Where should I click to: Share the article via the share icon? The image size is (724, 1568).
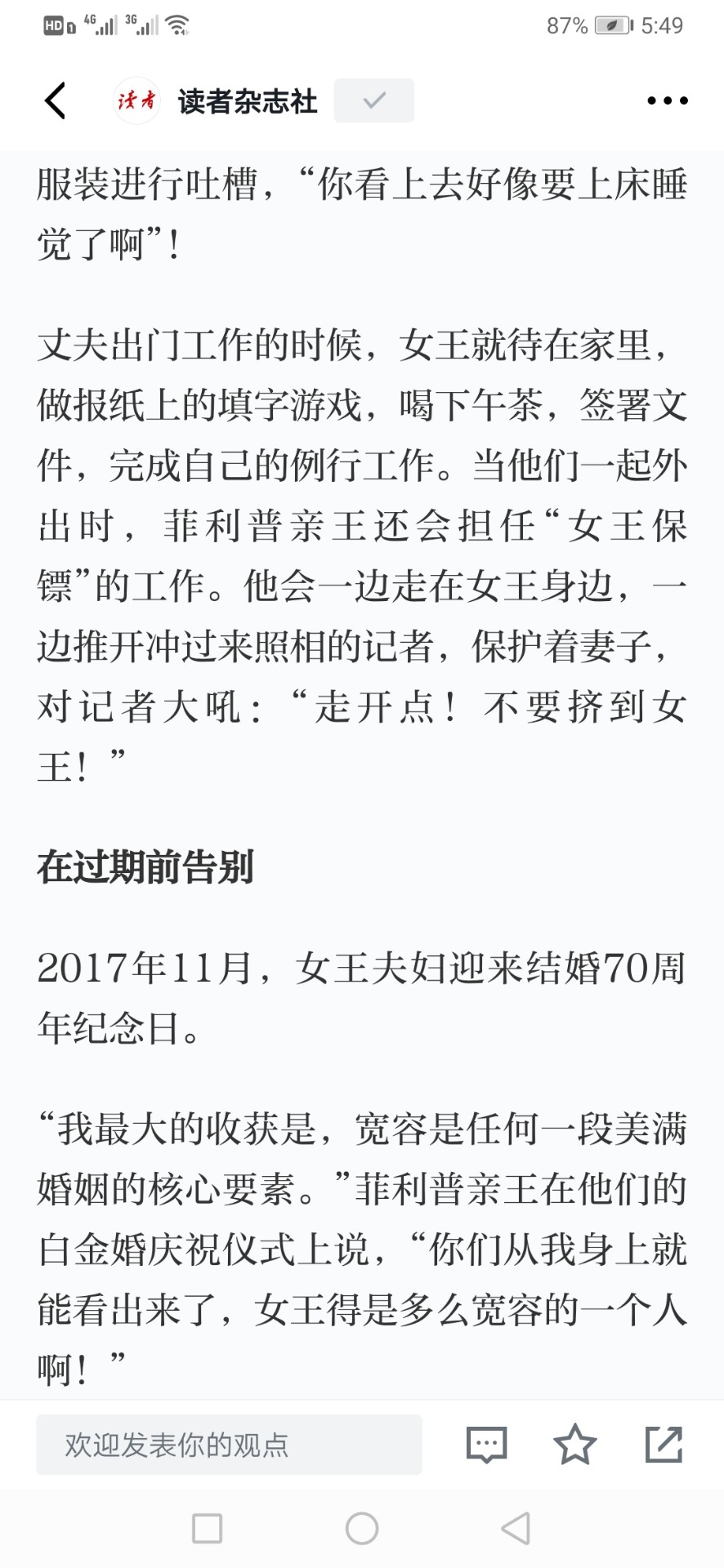(664, 1444)
